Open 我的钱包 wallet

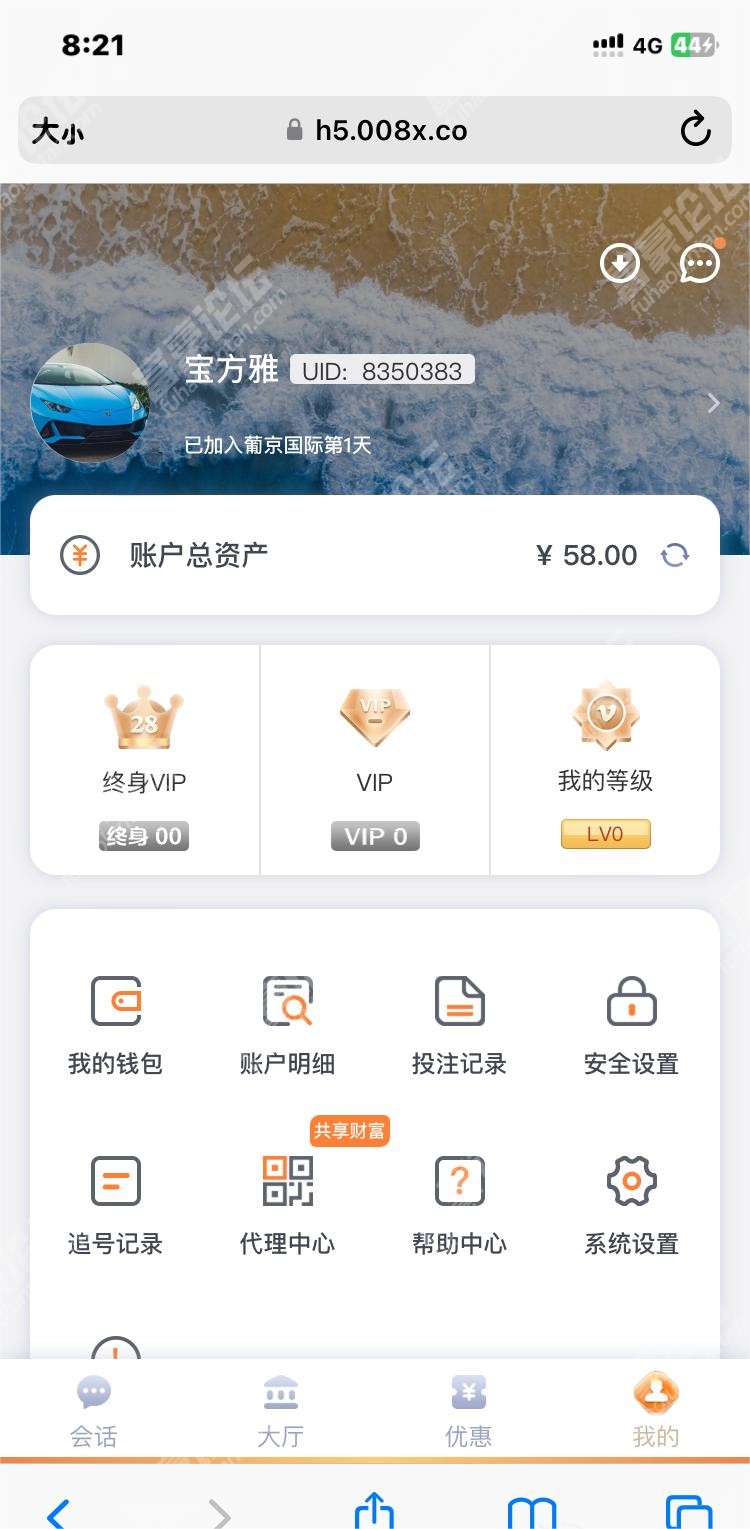click(x=115, y=1025)
